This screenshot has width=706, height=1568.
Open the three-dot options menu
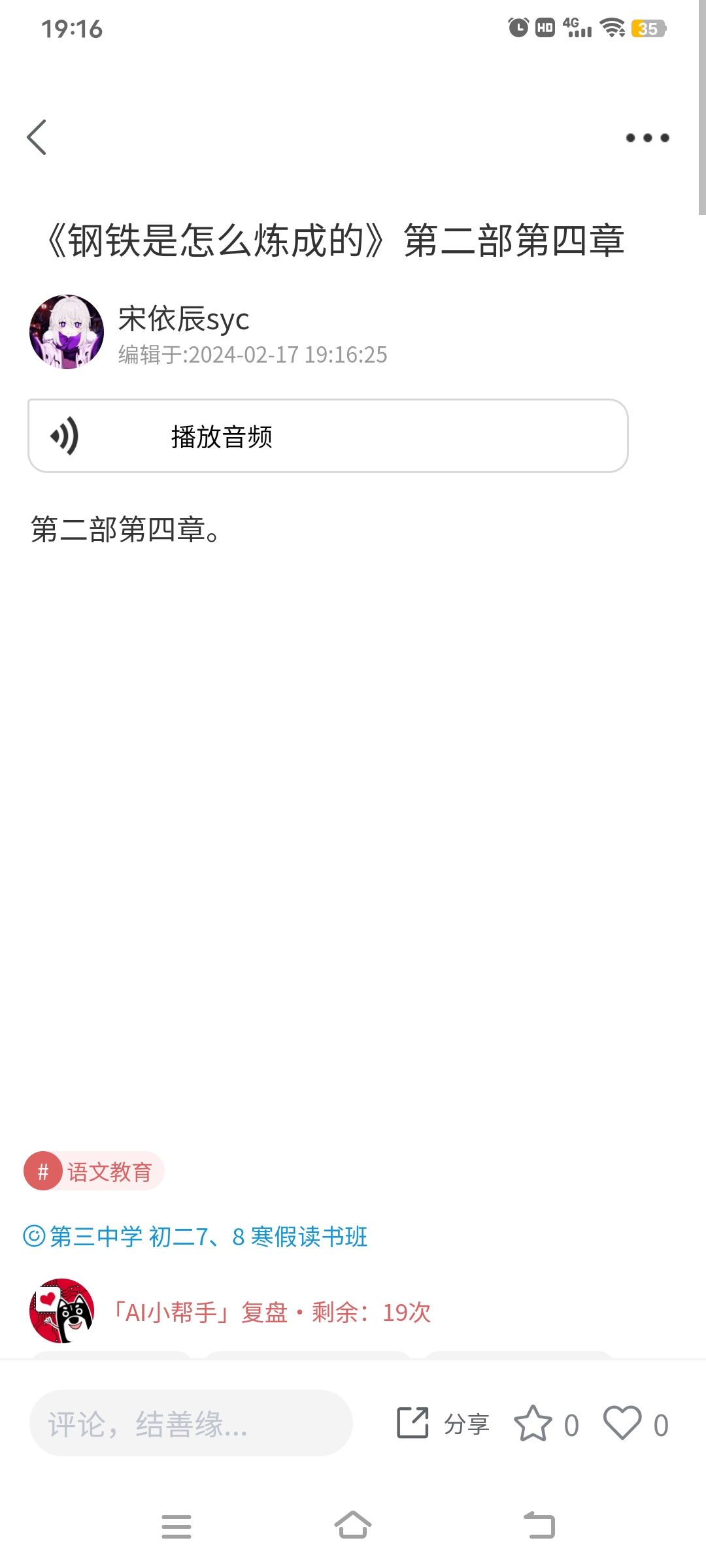[x=646, y=137]
